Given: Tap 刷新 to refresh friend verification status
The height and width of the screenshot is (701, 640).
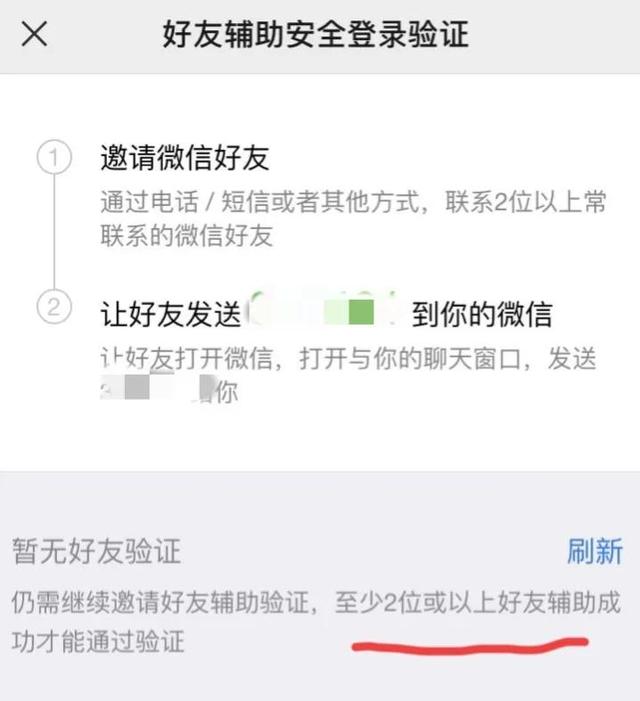Looking at the screenshot, I should point(594,551).
